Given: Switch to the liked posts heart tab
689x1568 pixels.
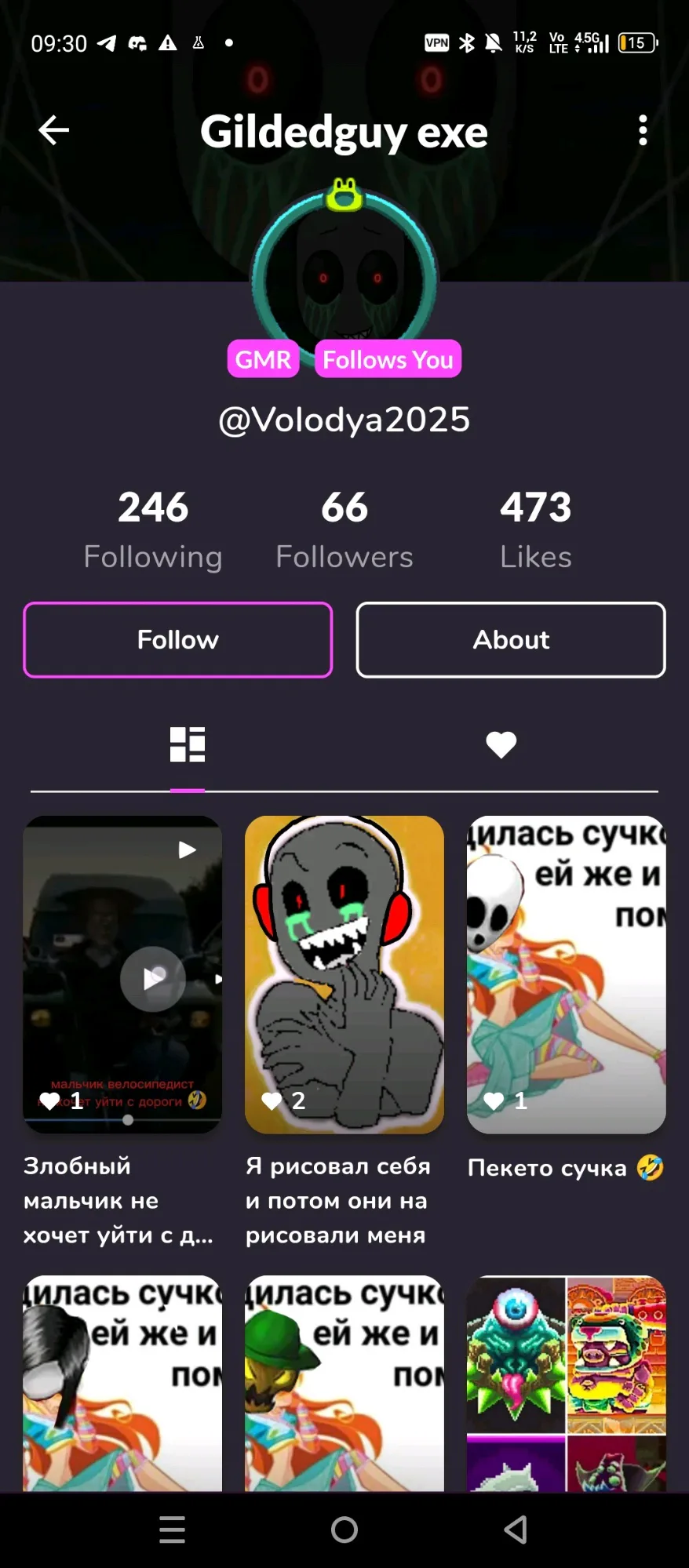Looking at the screenshot, I should click(501, 744).
